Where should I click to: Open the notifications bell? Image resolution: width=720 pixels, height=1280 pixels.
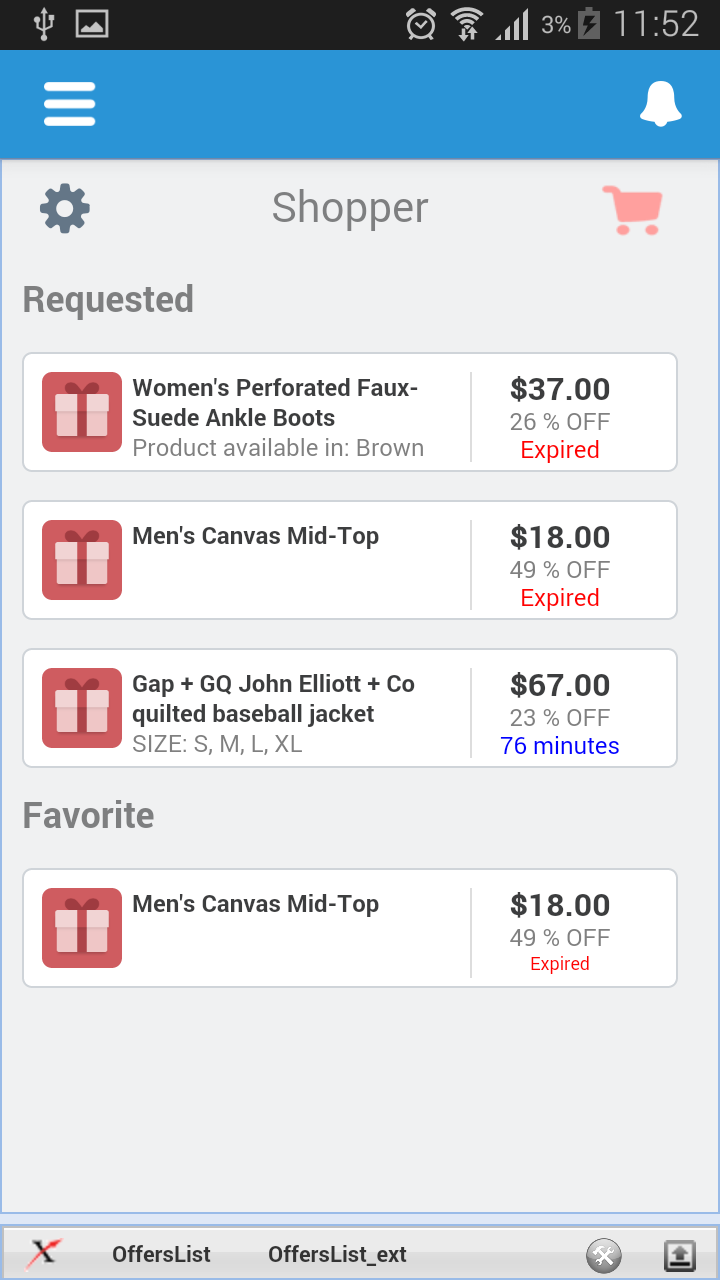tap(660, 104)
